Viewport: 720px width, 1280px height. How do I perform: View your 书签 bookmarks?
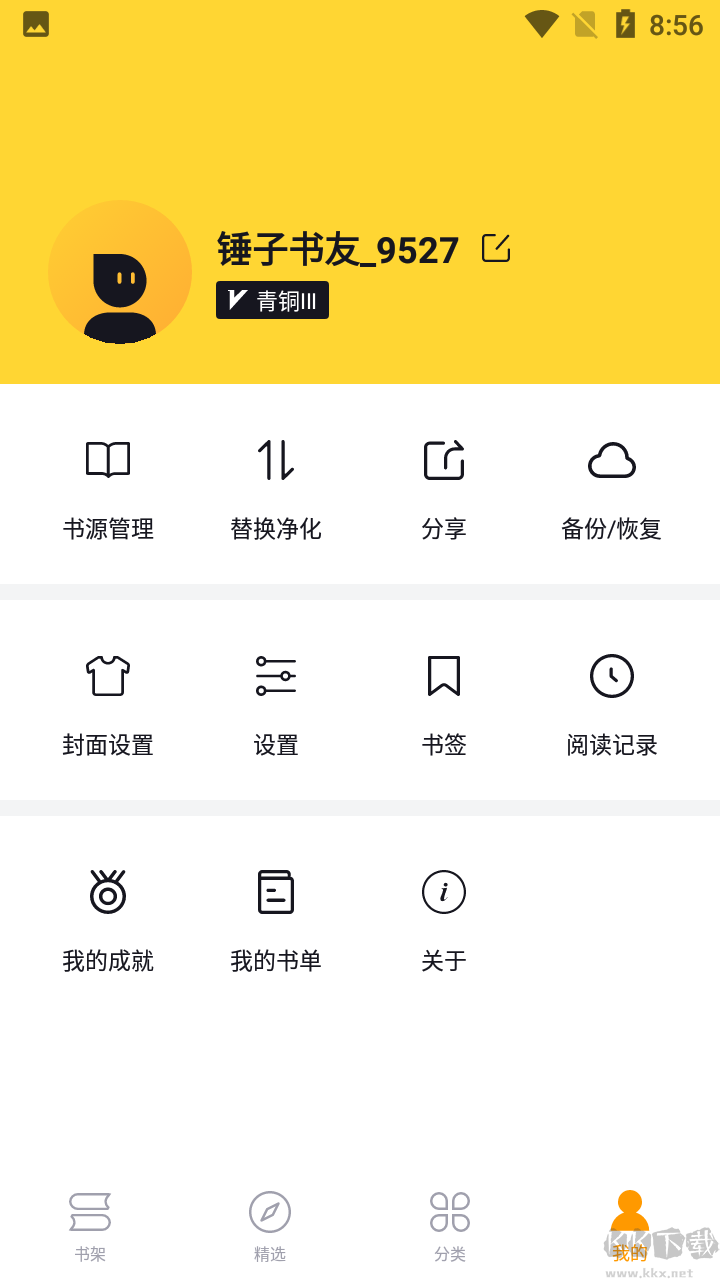[x=444, y=700]
